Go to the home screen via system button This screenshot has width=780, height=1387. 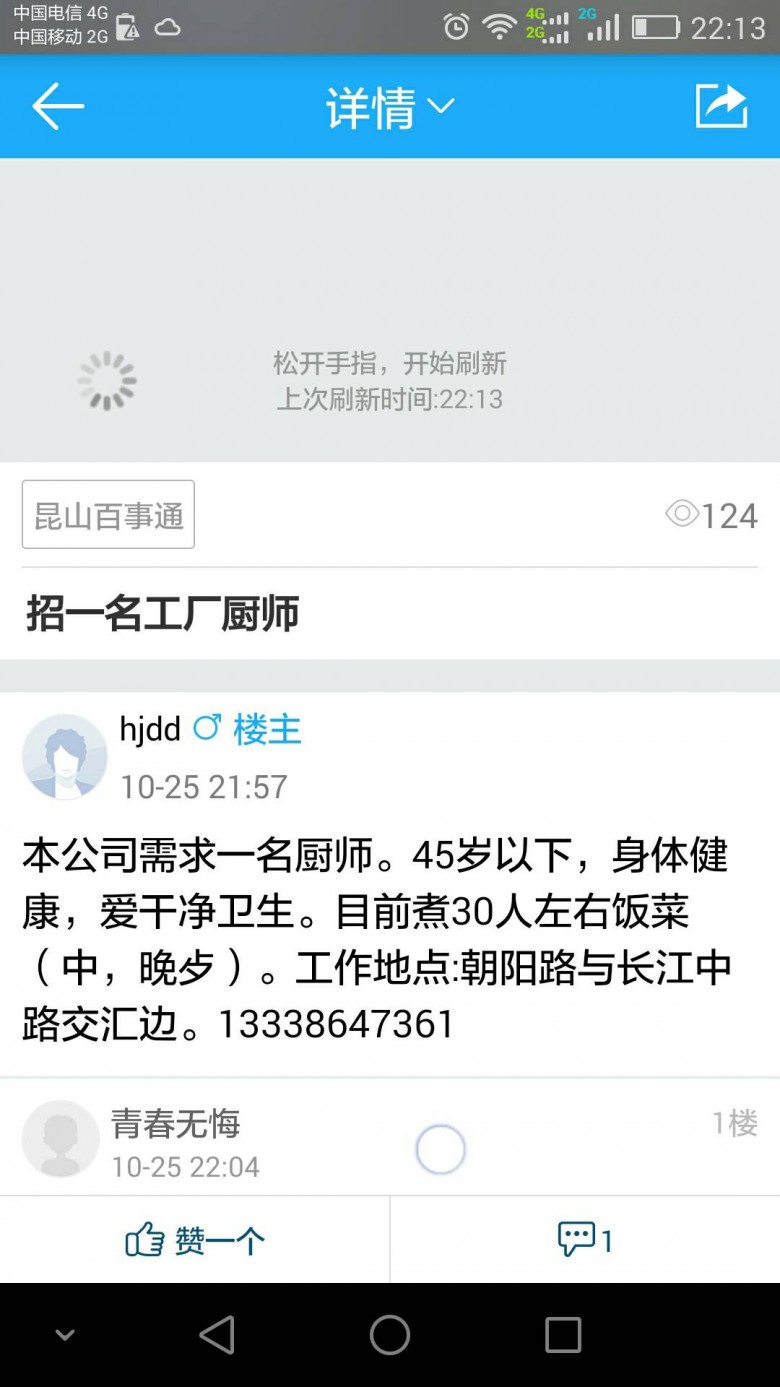(390, 1334)
